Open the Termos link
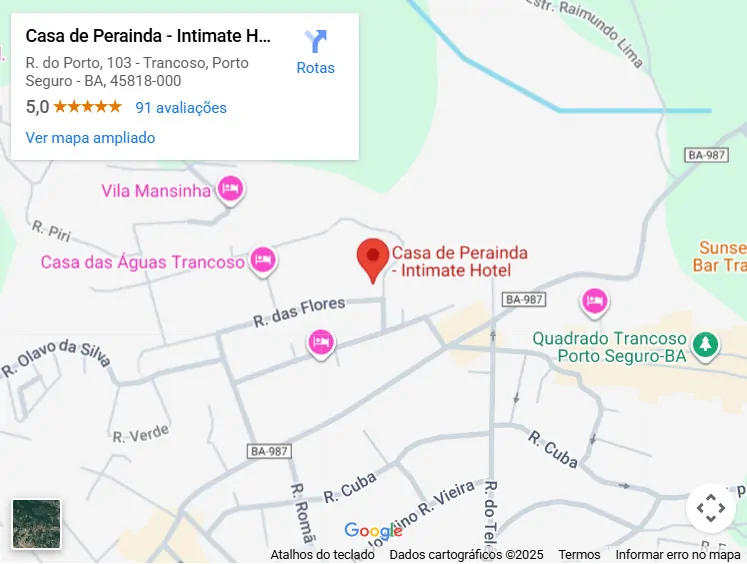Viewport: 747px width, 564px height. point(579,555)
